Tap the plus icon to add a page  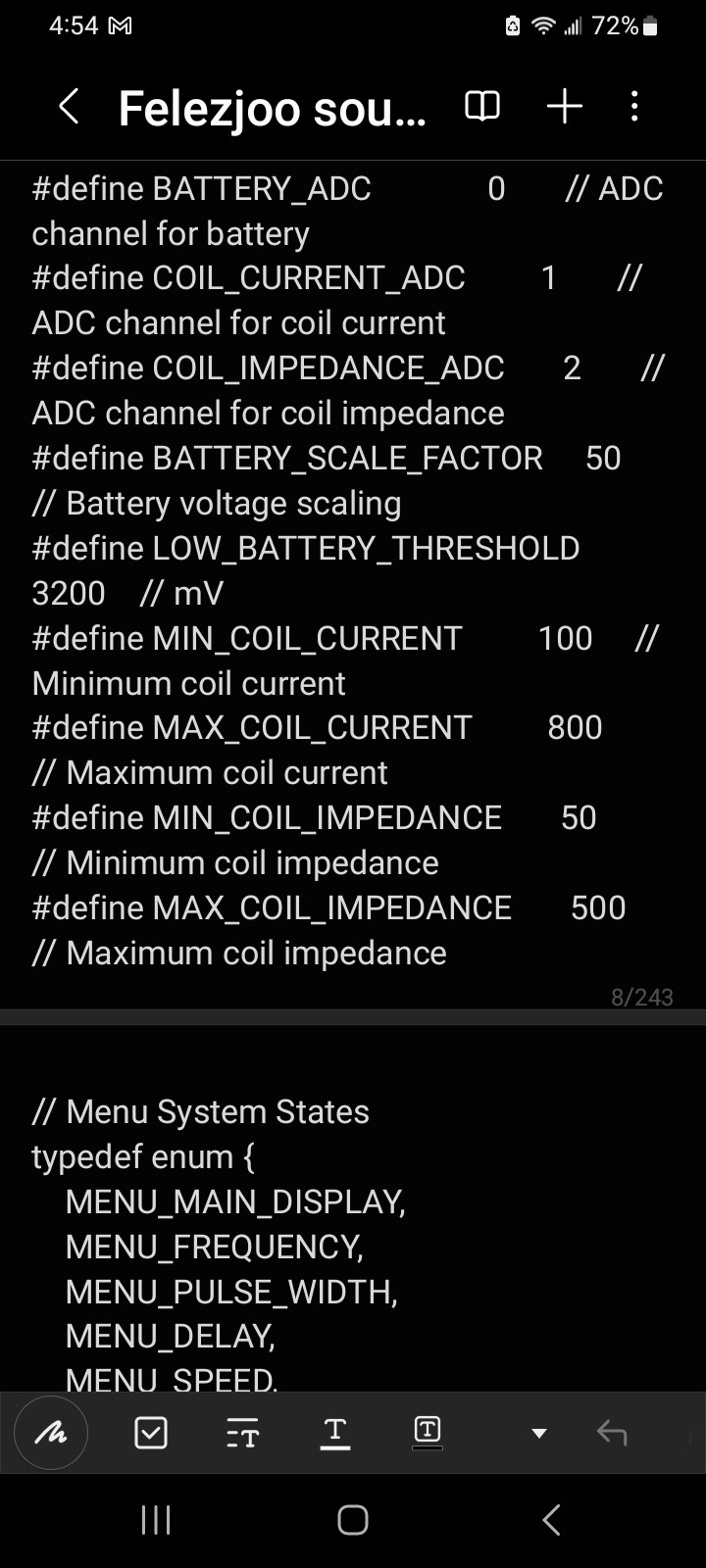(x=565, y=106)
